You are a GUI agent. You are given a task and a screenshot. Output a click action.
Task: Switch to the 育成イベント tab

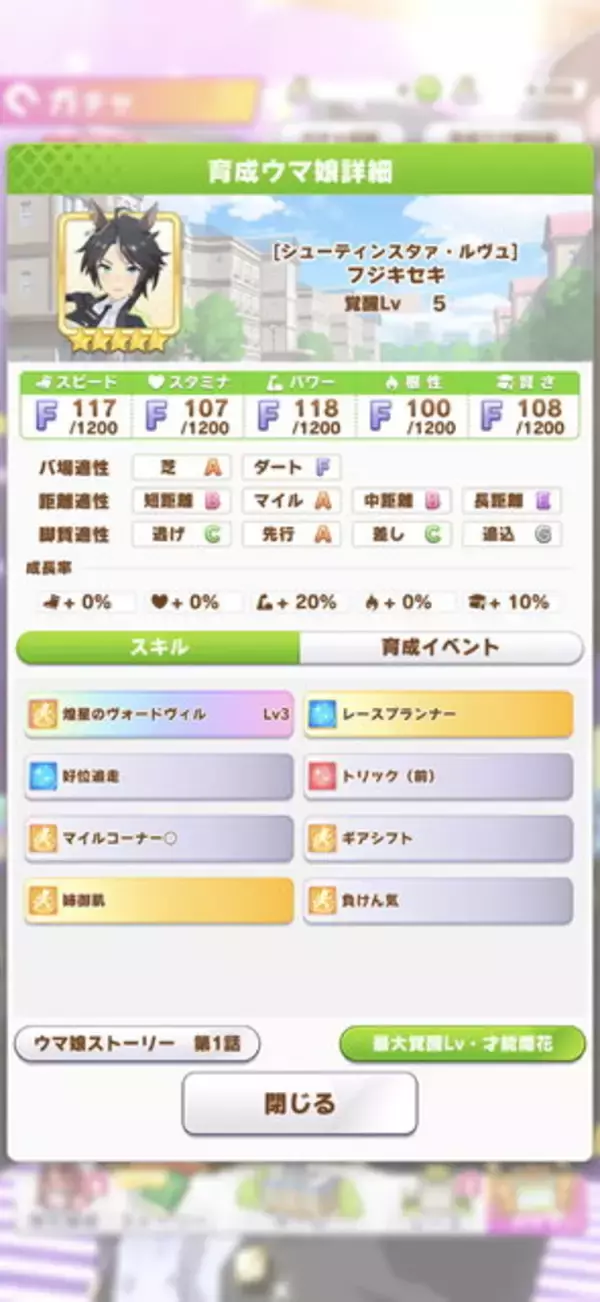(x=440, y=647)
